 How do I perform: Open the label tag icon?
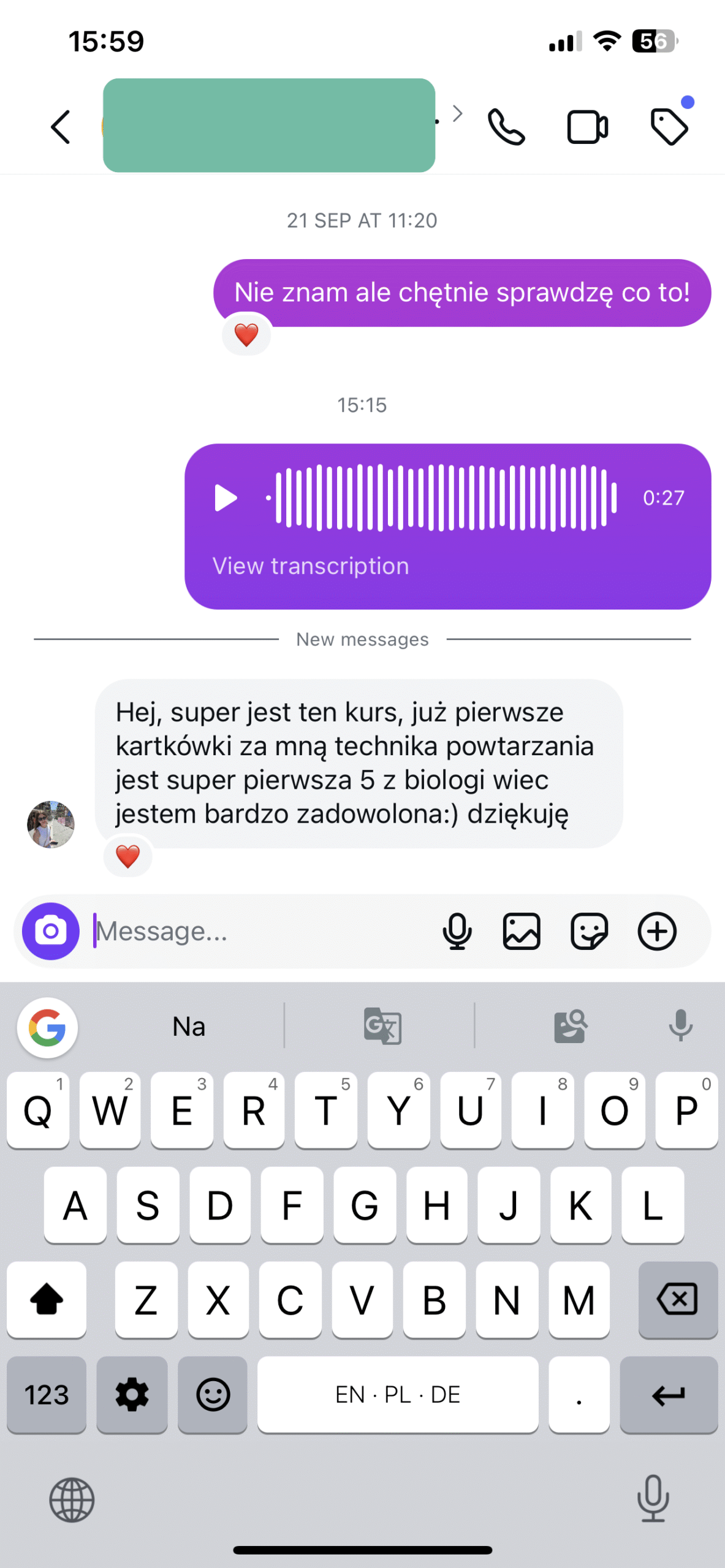click(669, 127)
